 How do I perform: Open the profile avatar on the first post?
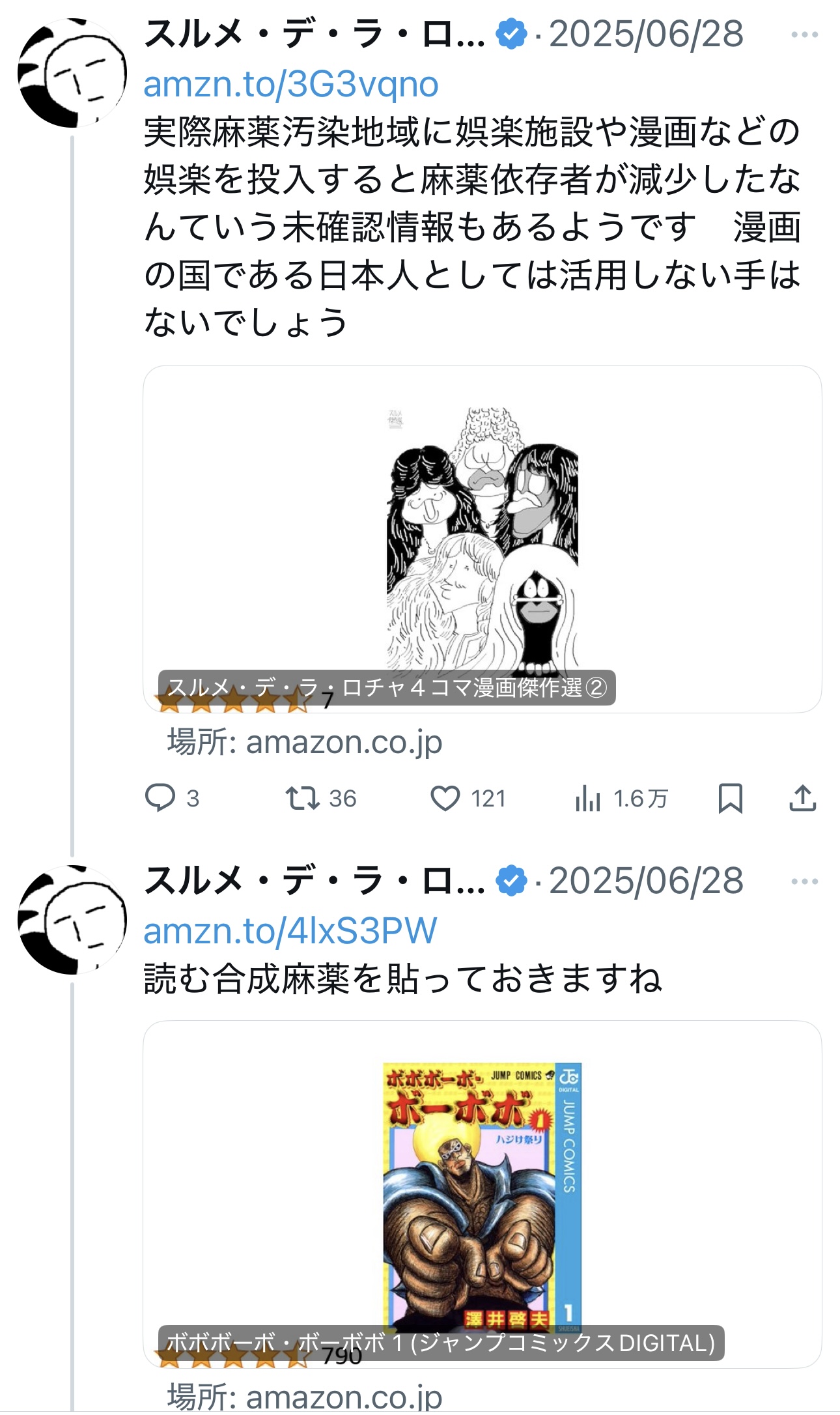coord(72,73)
